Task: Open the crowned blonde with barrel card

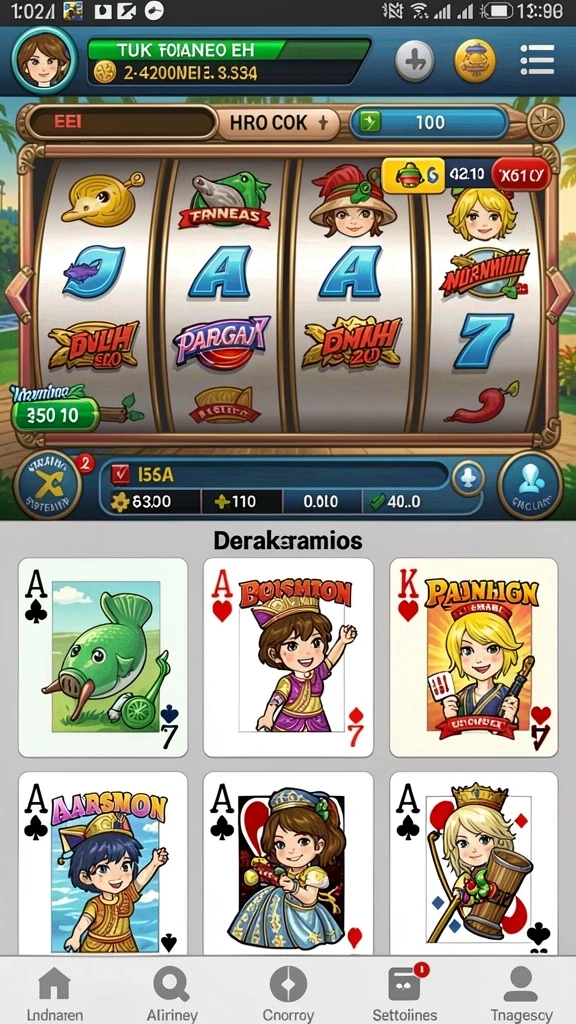Action: [x=473, y=863]
